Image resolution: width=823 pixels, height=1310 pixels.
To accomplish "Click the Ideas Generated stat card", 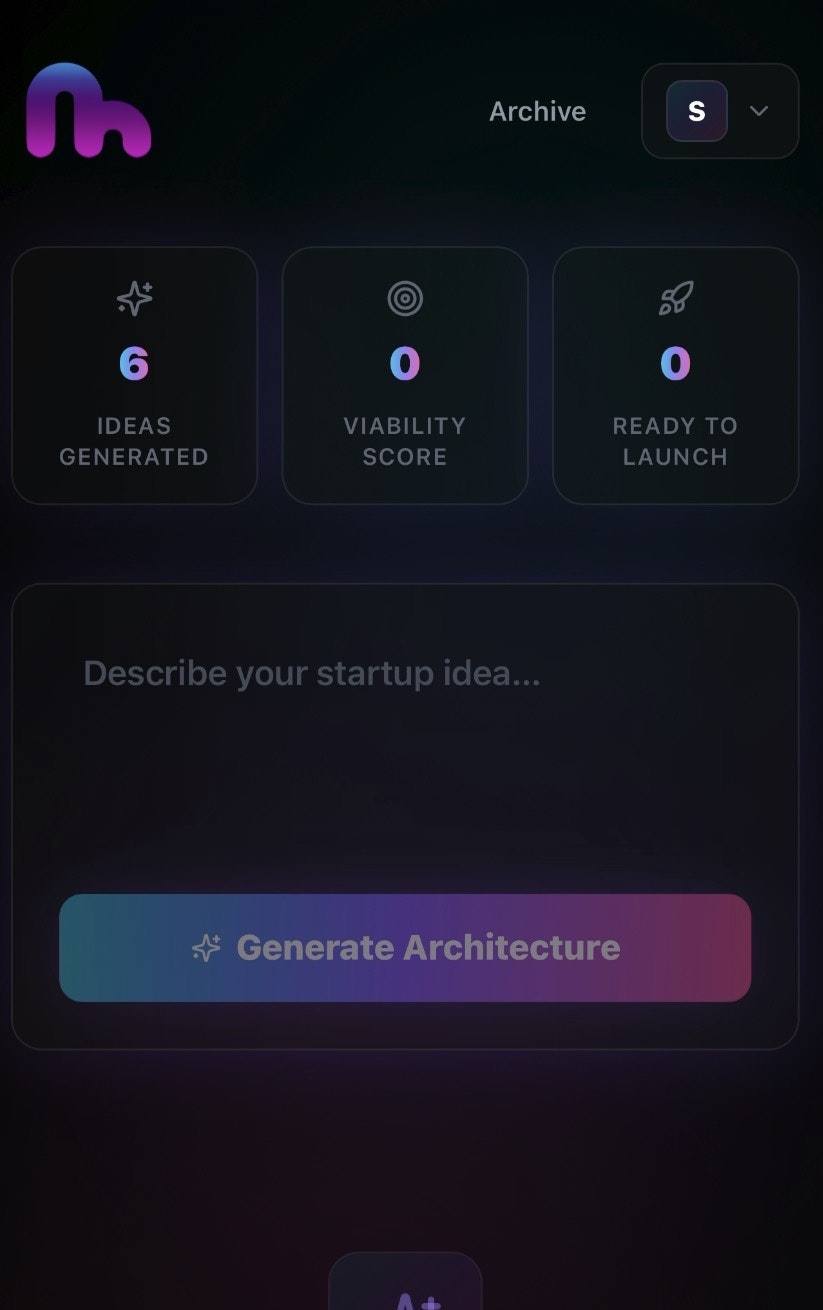I will (134, 374).
